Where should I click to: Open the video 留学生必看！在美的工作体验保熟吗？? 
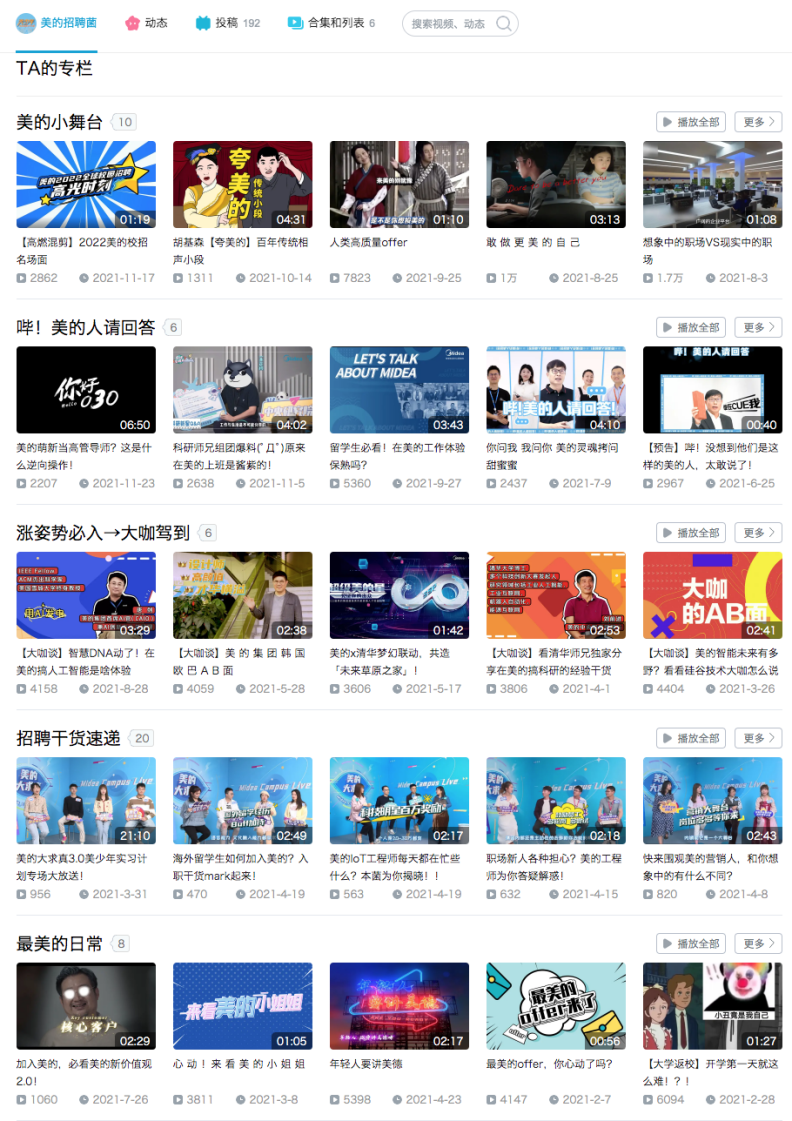pos(398,390)
